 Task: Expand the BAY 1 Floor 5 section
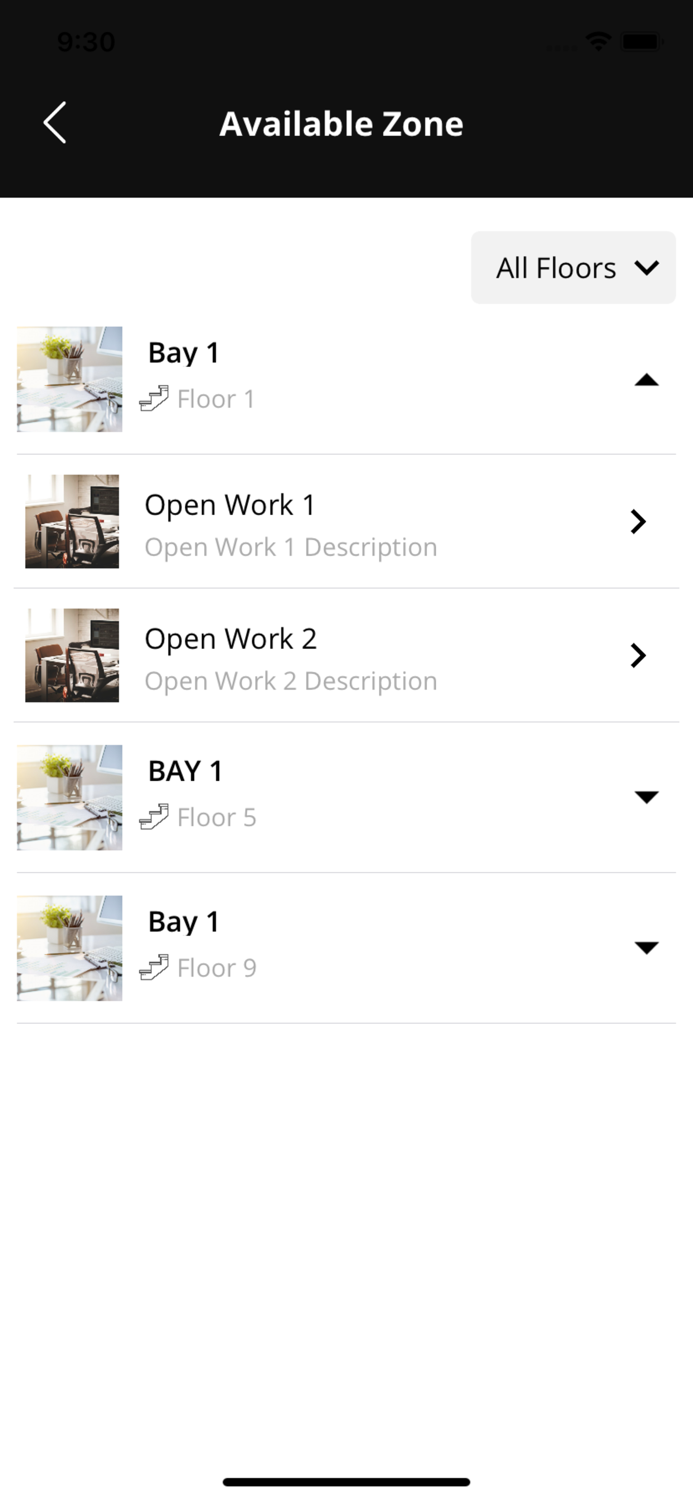pyautogui.click(x=646, y=797)
